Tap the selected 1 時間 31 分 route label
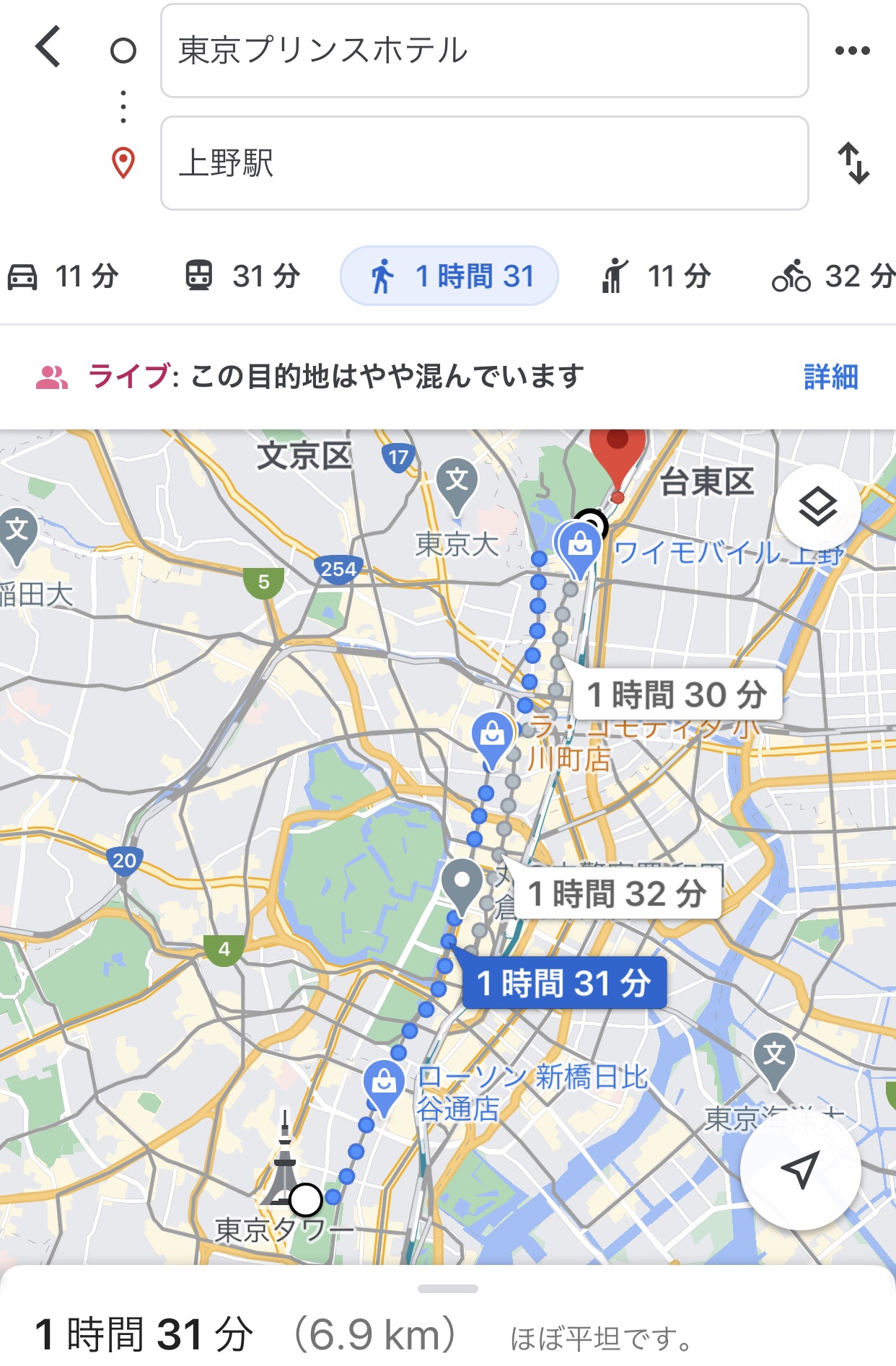 (564, 983)
